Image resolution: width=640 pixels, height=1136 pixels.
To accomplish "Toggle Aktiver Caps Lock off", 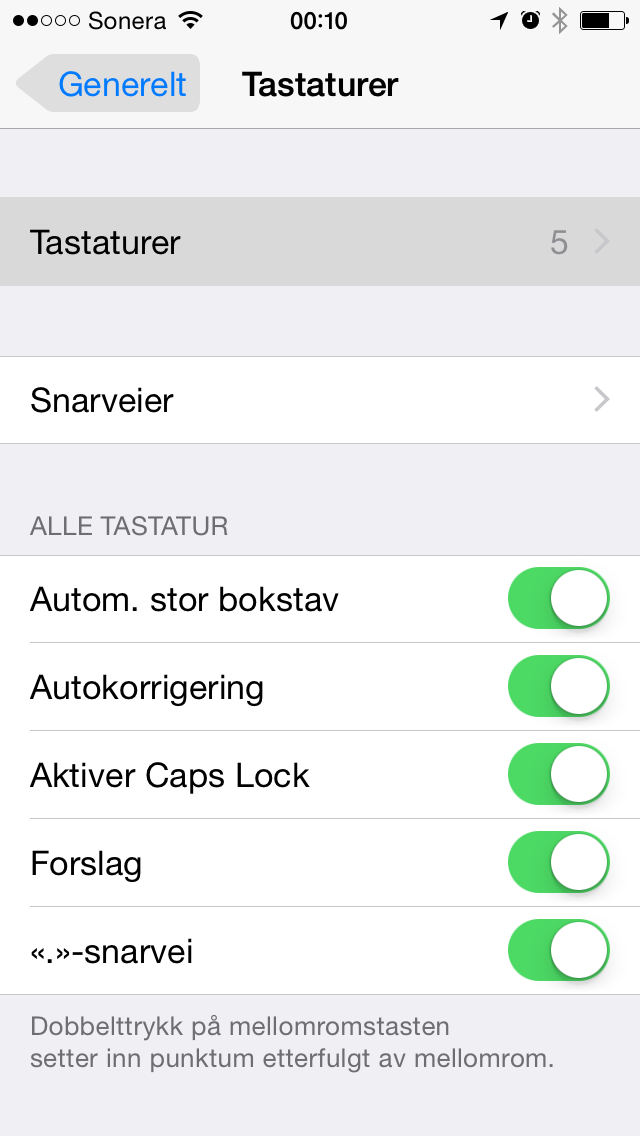I will click(x=558, y=774).
